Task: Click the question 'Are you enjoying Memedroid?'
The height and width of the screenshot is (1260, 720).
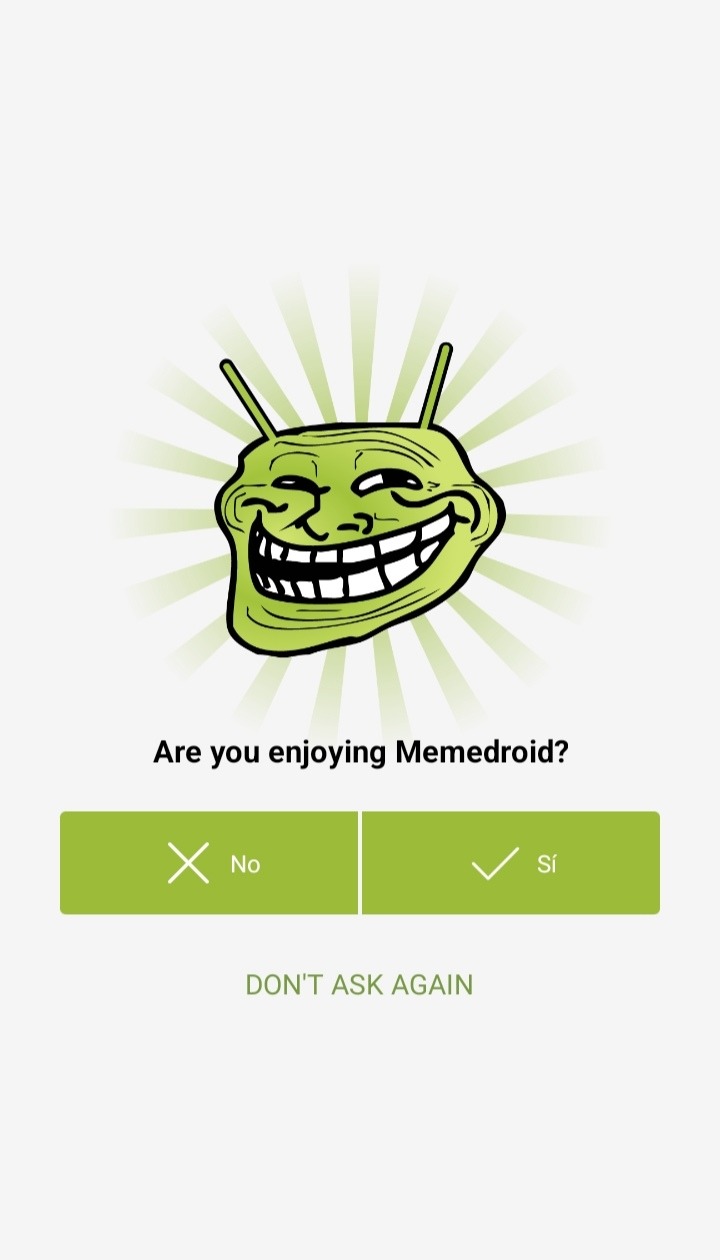Action: coord(360,751)
